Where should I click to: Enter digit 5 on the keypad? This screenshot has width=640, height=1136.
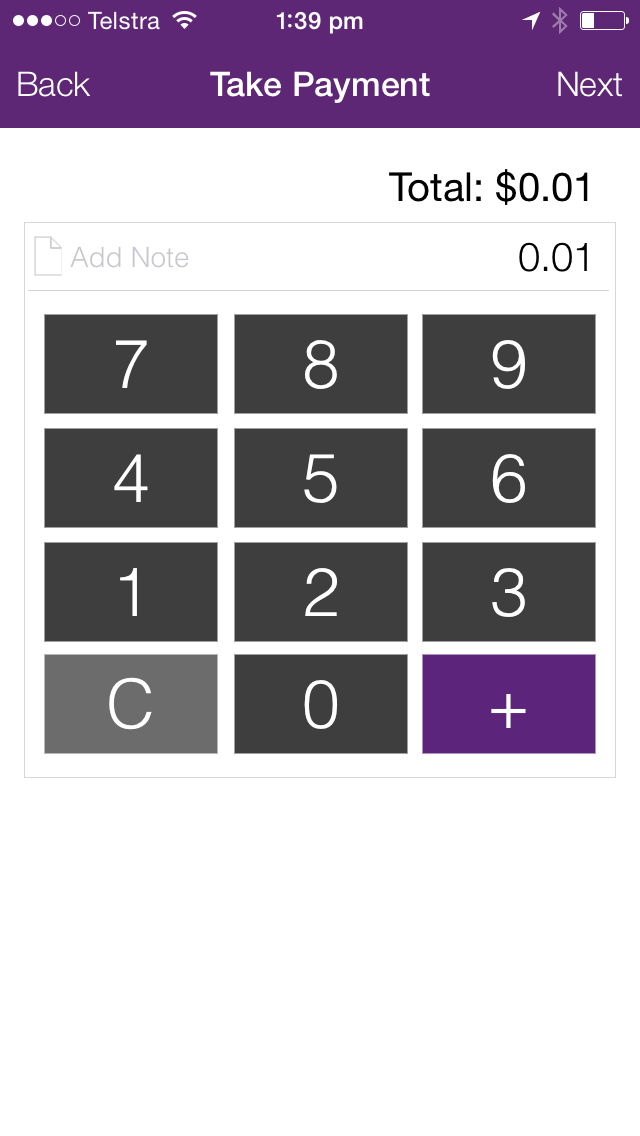click(x=320, y=478)
